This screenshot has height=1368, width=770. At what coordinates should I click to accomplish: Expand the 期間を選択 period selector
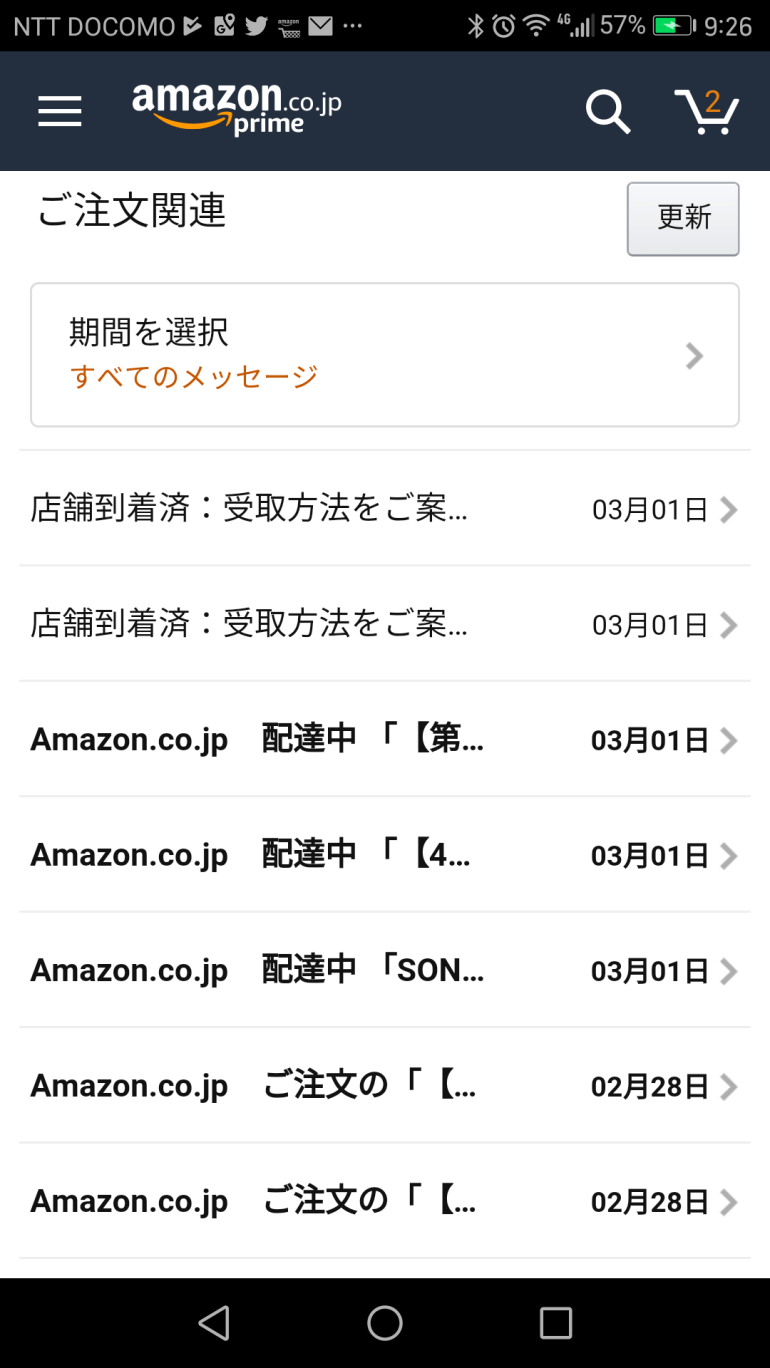tap(385, 355)
